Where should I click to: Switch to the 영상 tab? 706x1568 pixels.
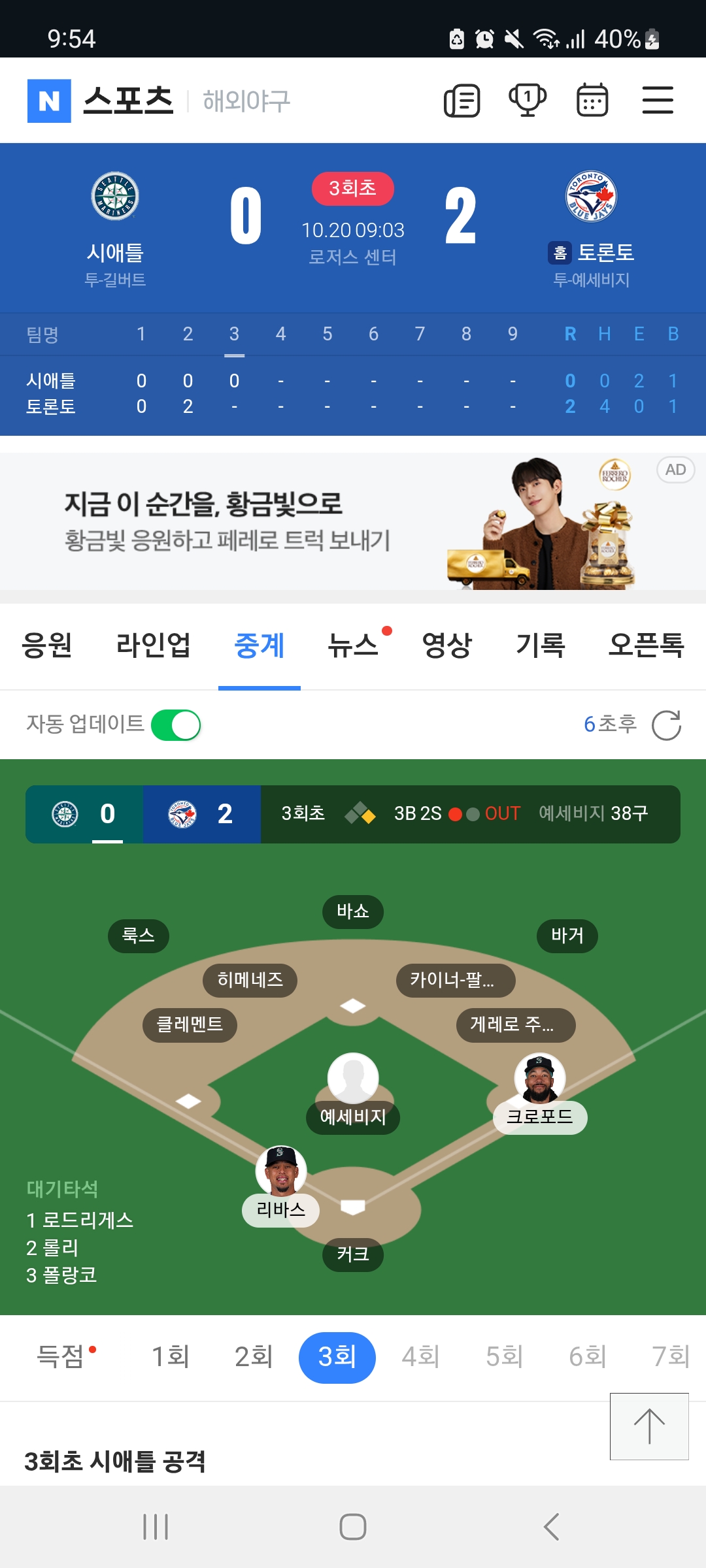[x=447, y=645]
